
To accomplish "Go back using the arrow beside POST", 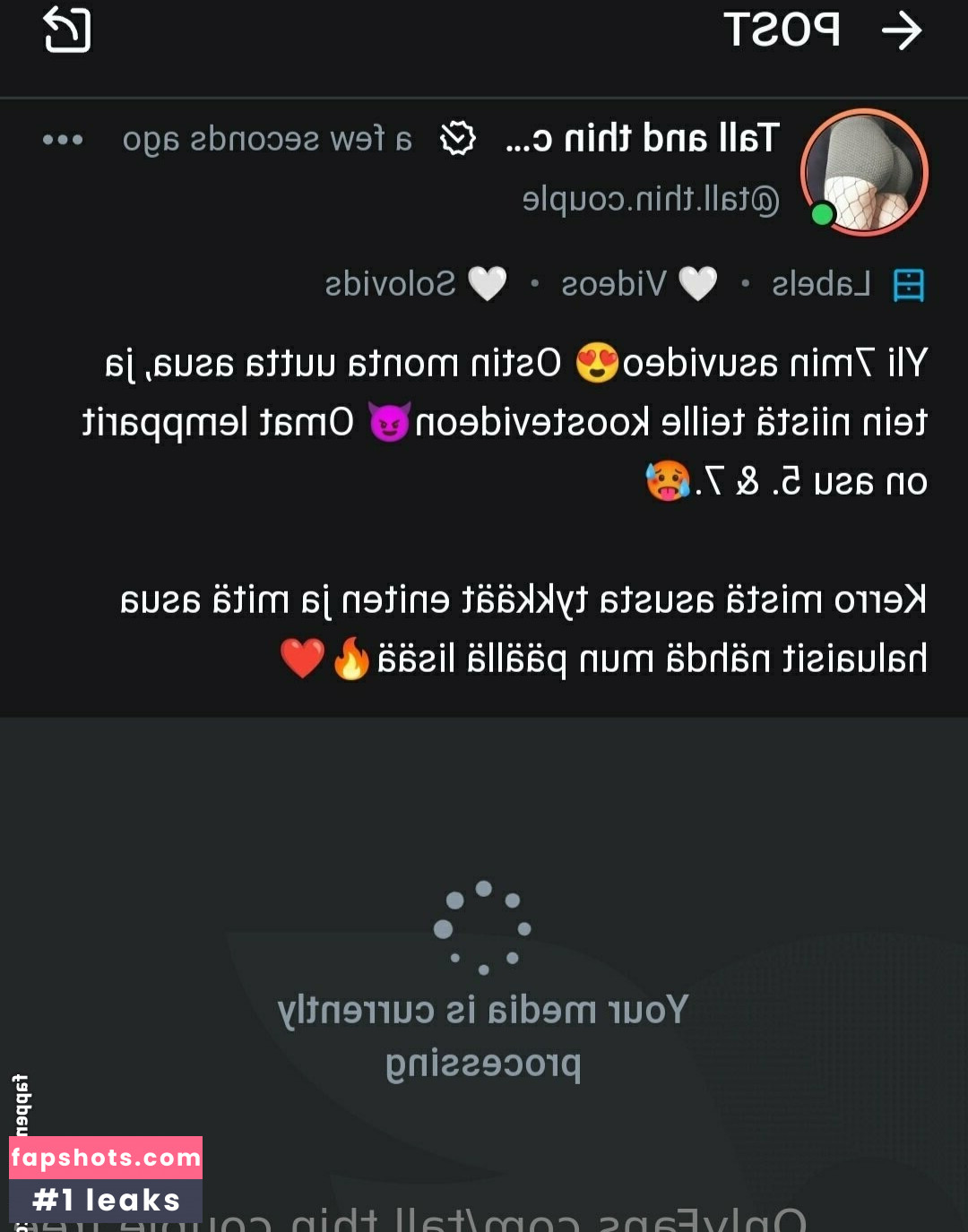I will pos(901,31).
